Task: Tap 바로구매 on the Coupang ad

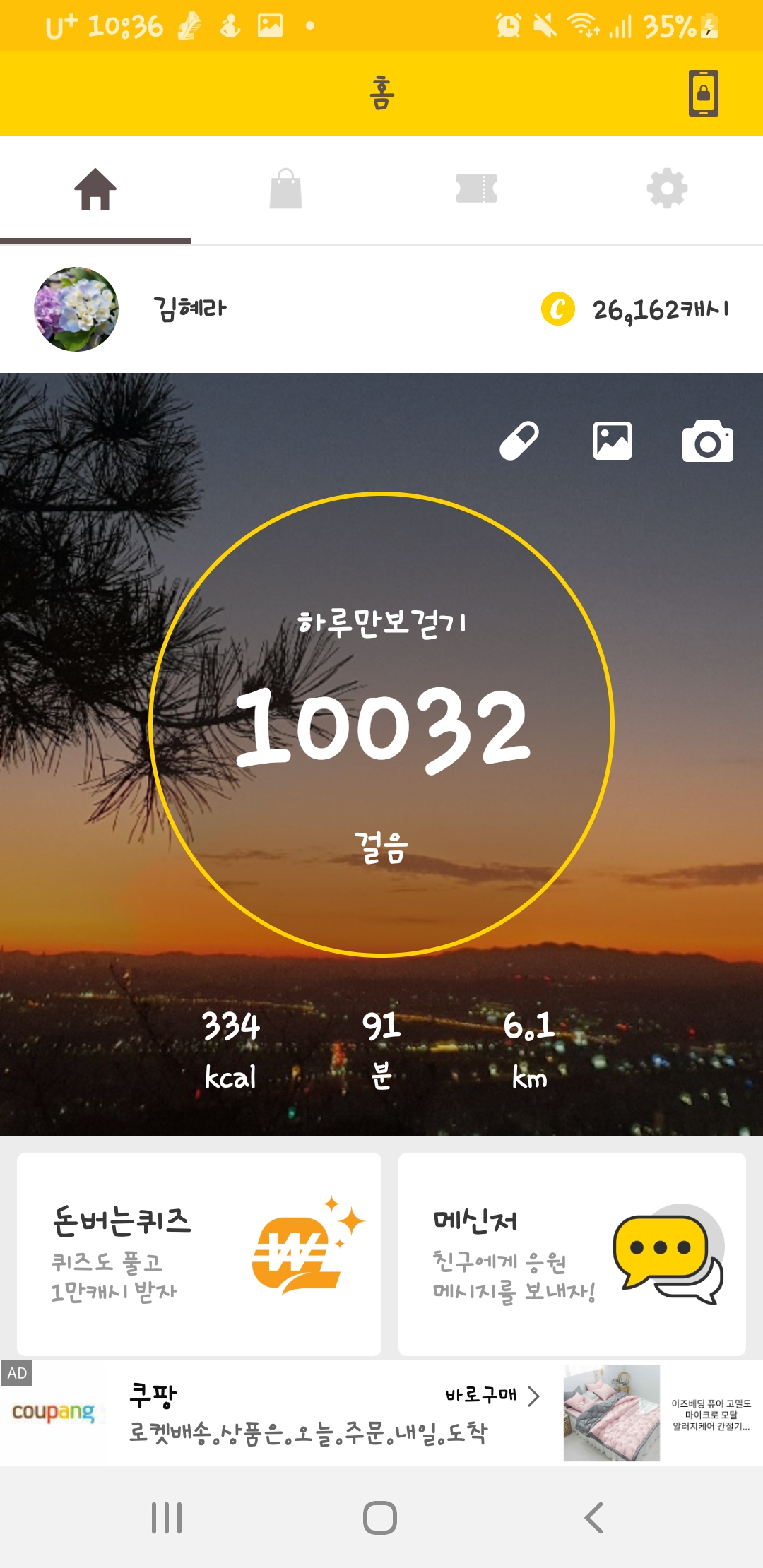Action: (492, 1396)
